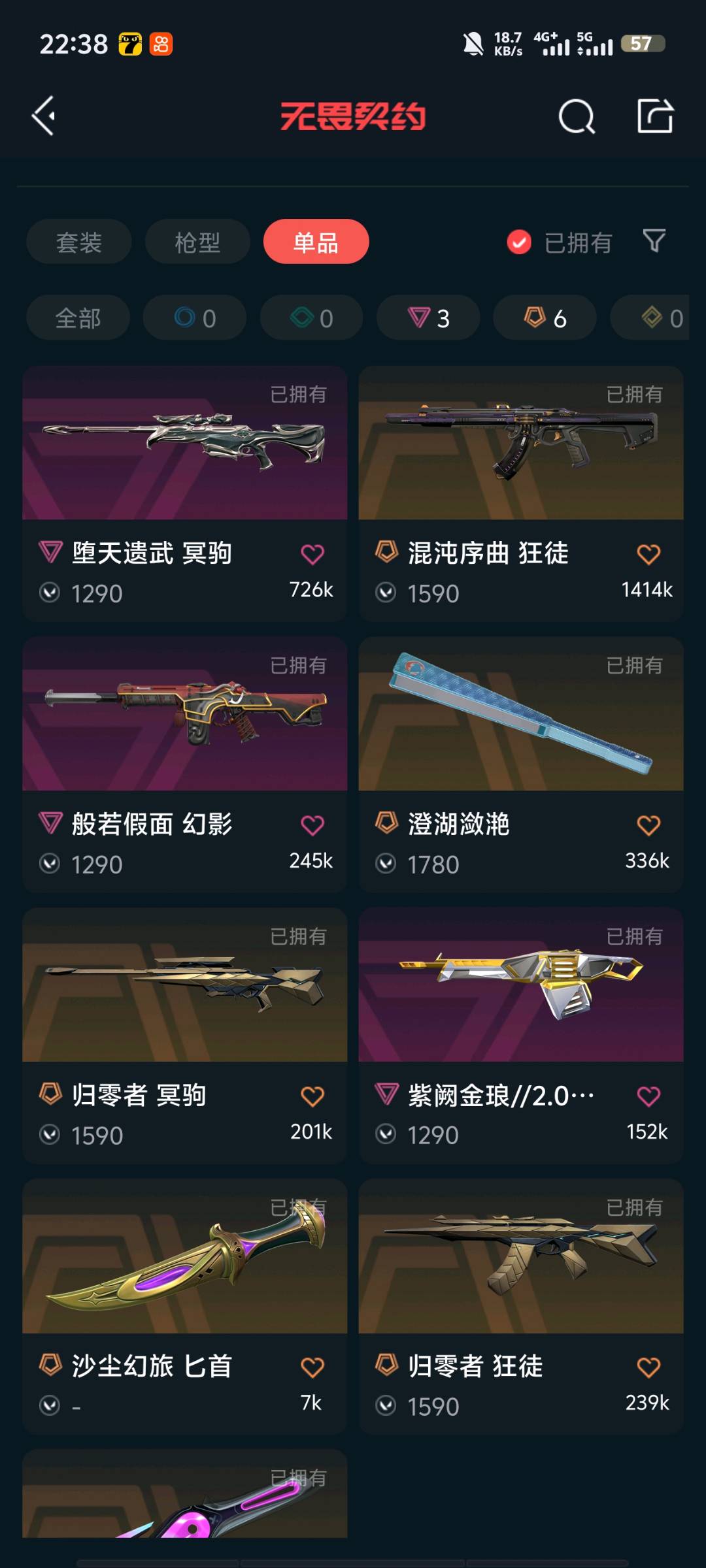This screenshot has width=706, height=1568.
Task: Uncheck the 已拥有 filter checkbox
Action: [x=519, y=242]
